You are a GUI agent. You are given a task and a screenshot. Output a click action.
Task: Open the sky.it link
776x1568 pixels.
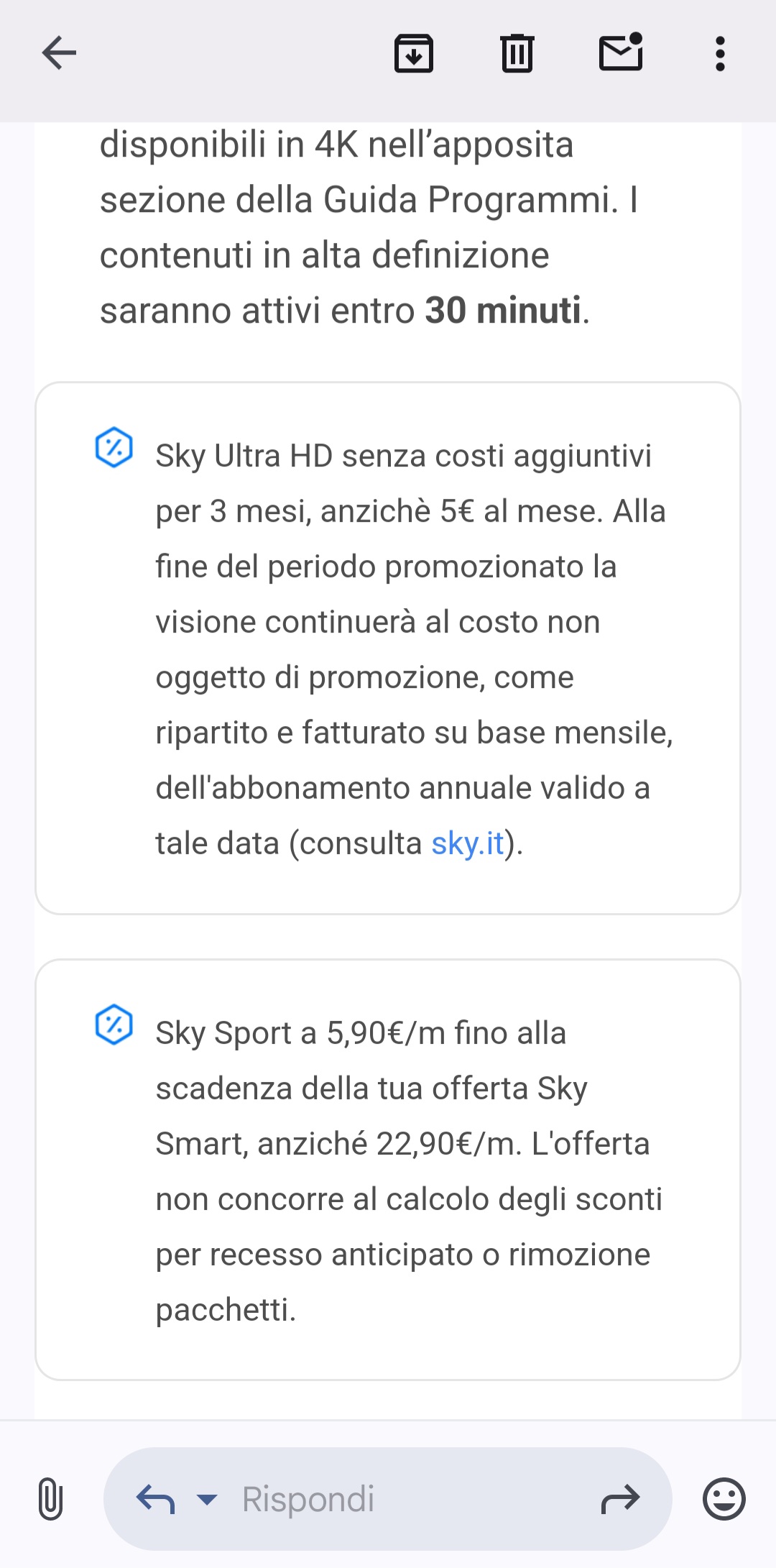click(x=467, y=843)
